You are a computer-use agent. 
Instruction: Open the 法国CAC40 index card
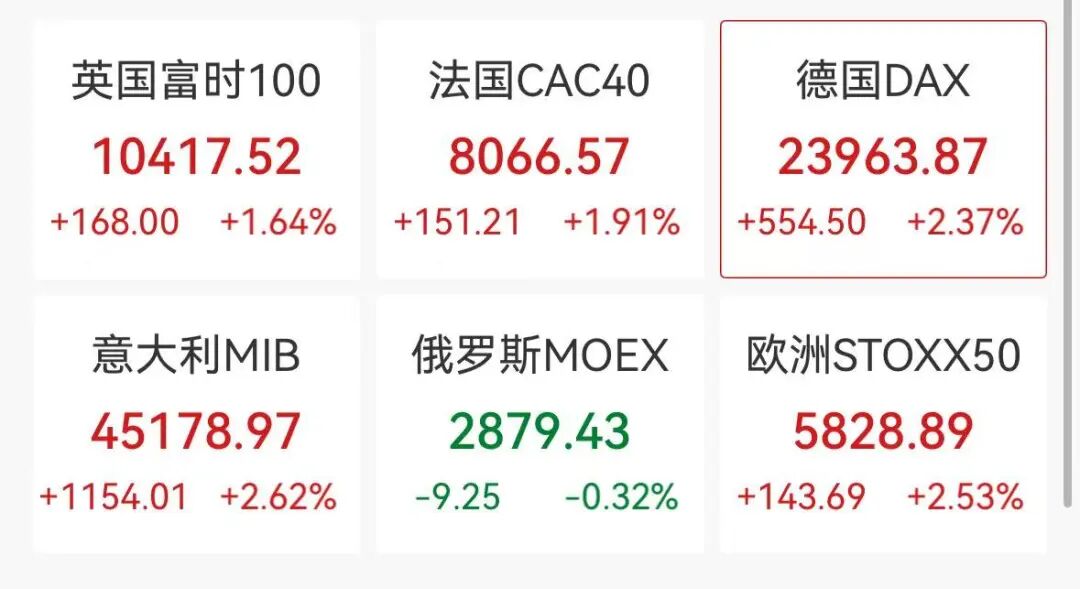539,150
